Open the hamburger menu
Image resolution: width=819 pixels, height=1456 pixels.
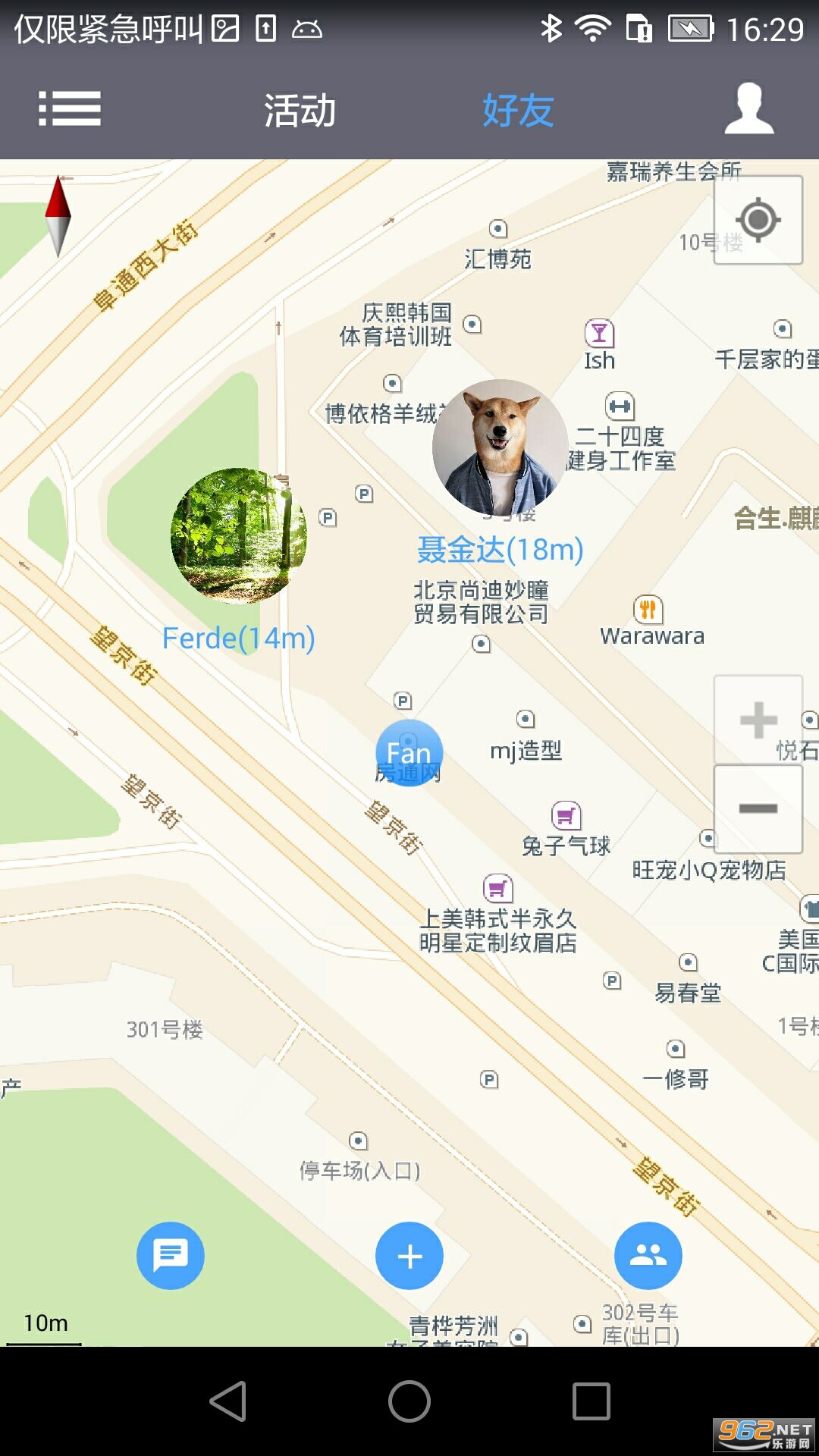point(70,109)
